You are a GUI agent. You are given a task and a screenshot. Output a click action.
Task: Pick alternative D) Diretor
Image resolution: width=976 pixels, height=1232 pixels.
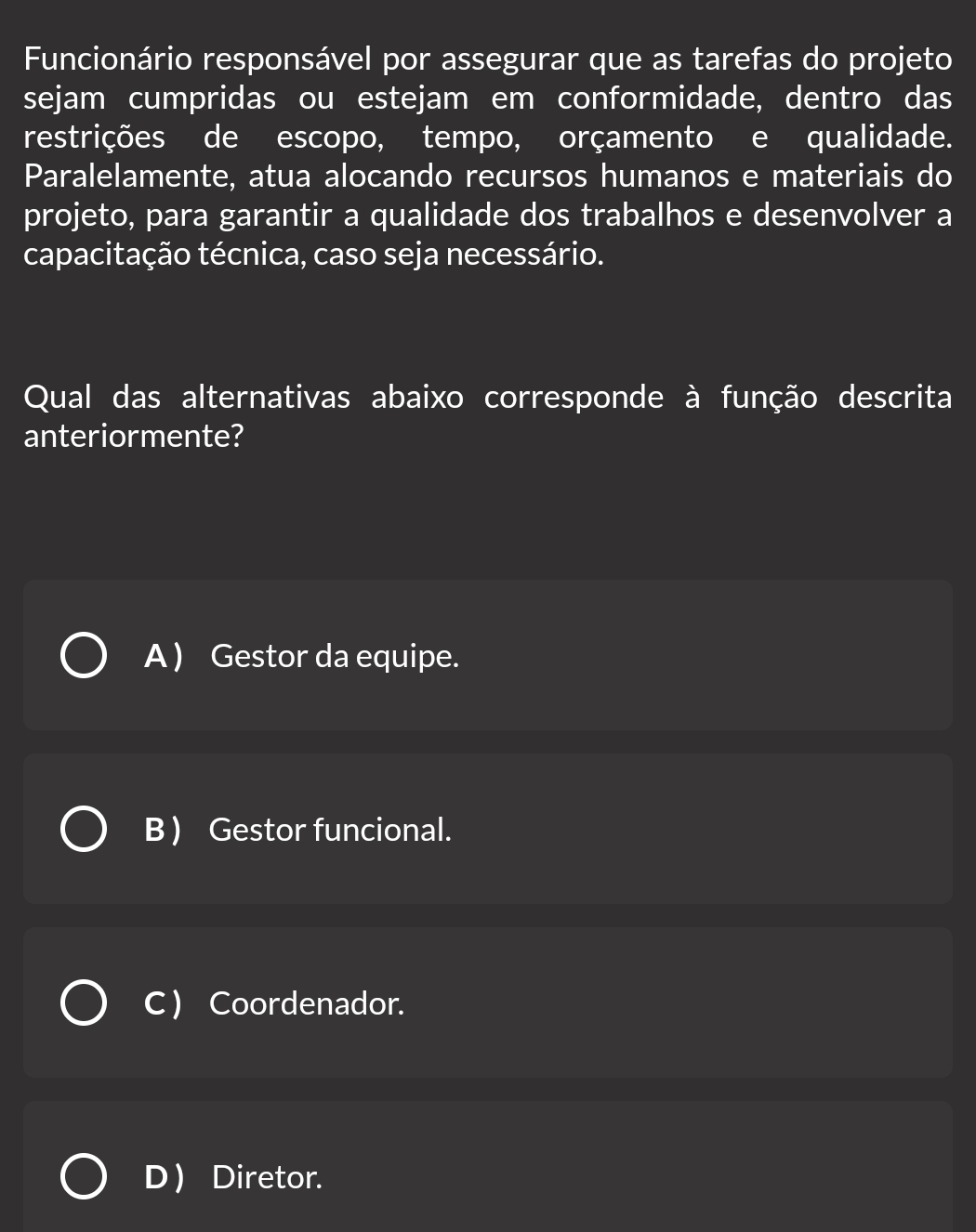84,1177
